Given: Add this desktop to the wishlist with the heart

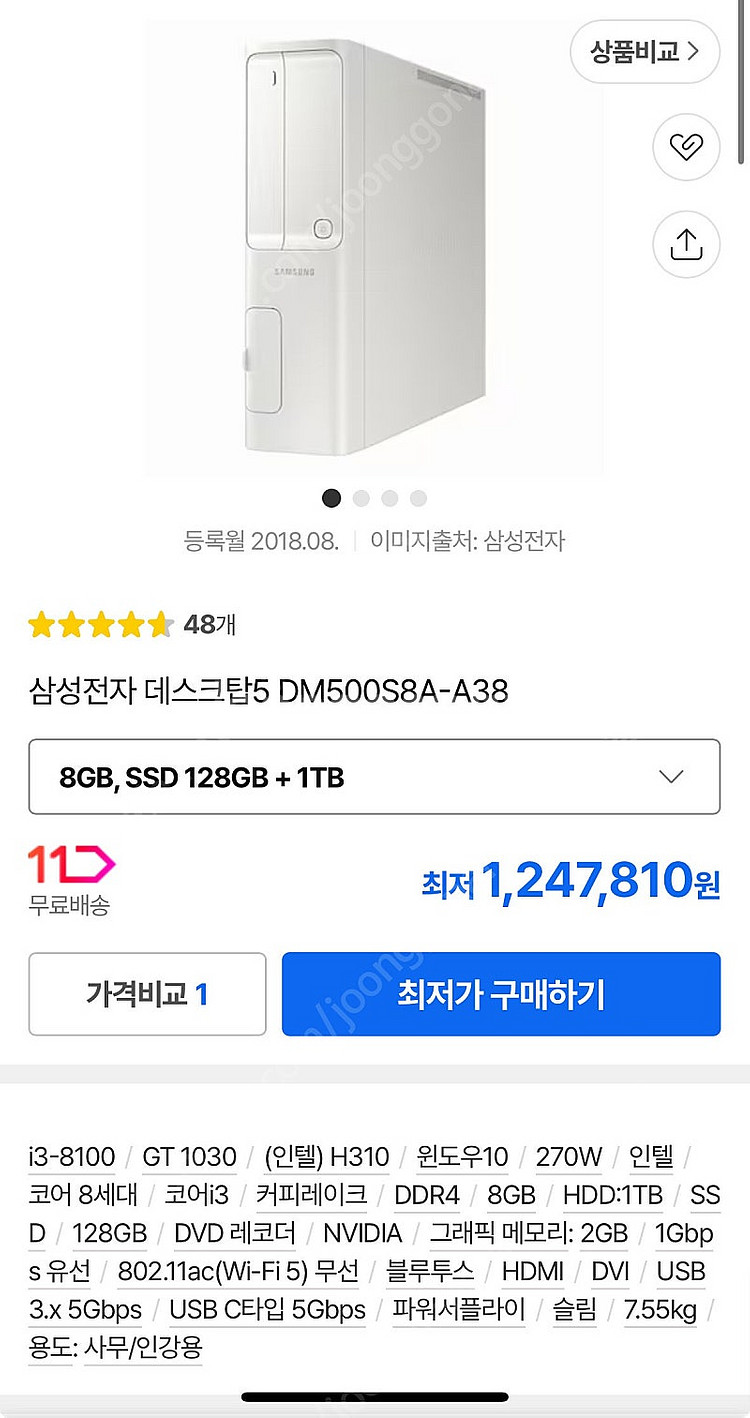Looking at the screenshot, I should coord(686,148).
